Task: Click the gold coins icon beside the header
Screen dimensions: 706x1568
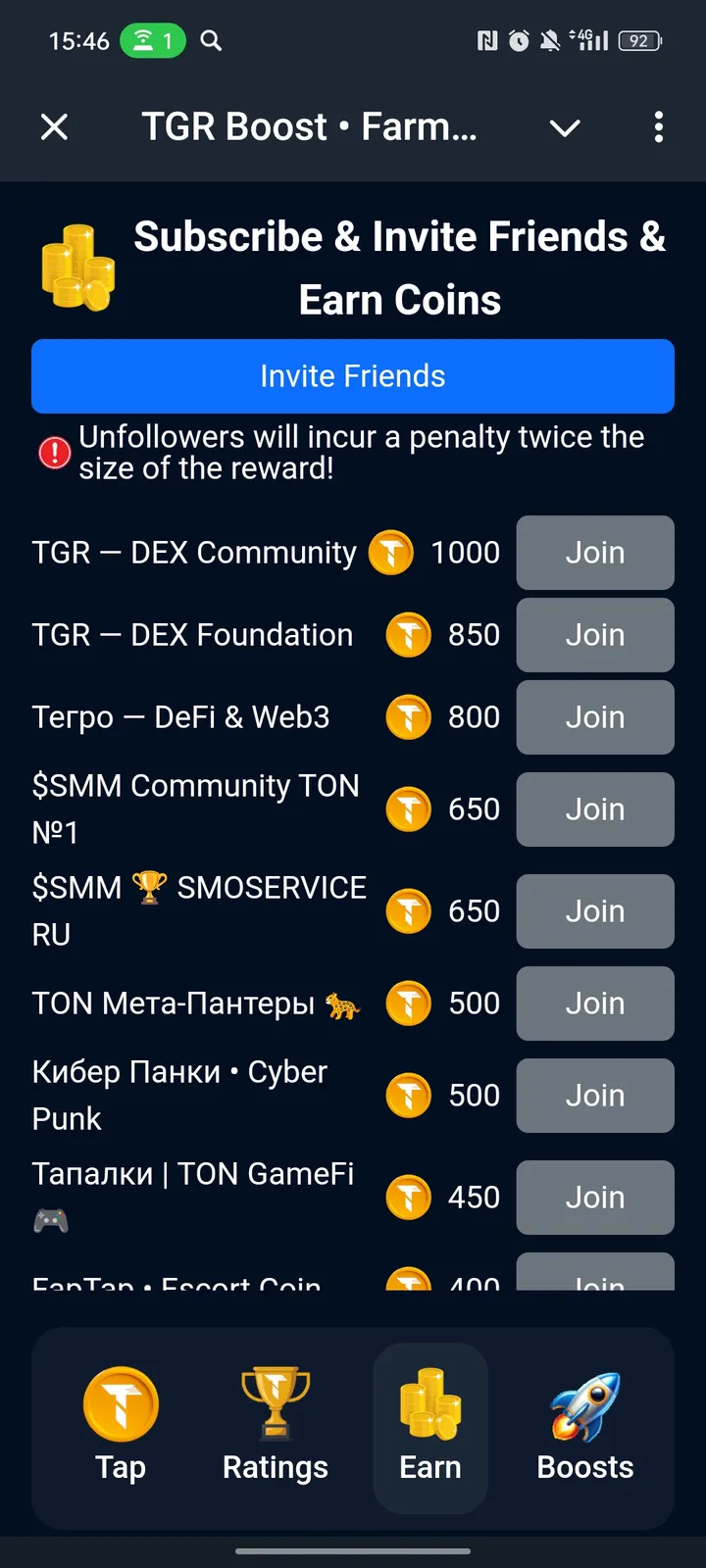Action: click(78, 265)
